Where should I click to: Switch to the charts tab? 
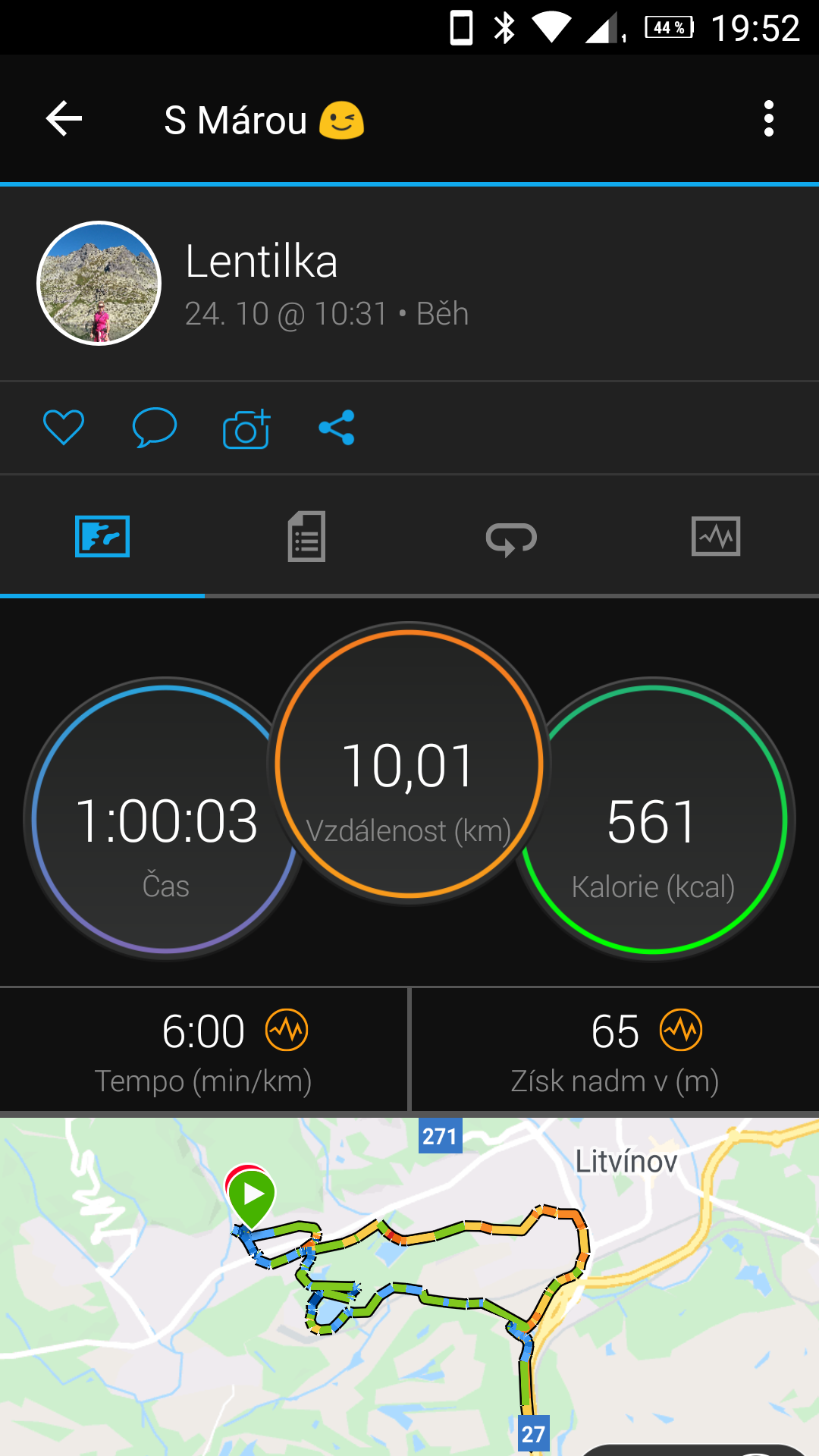click(716, 537)
